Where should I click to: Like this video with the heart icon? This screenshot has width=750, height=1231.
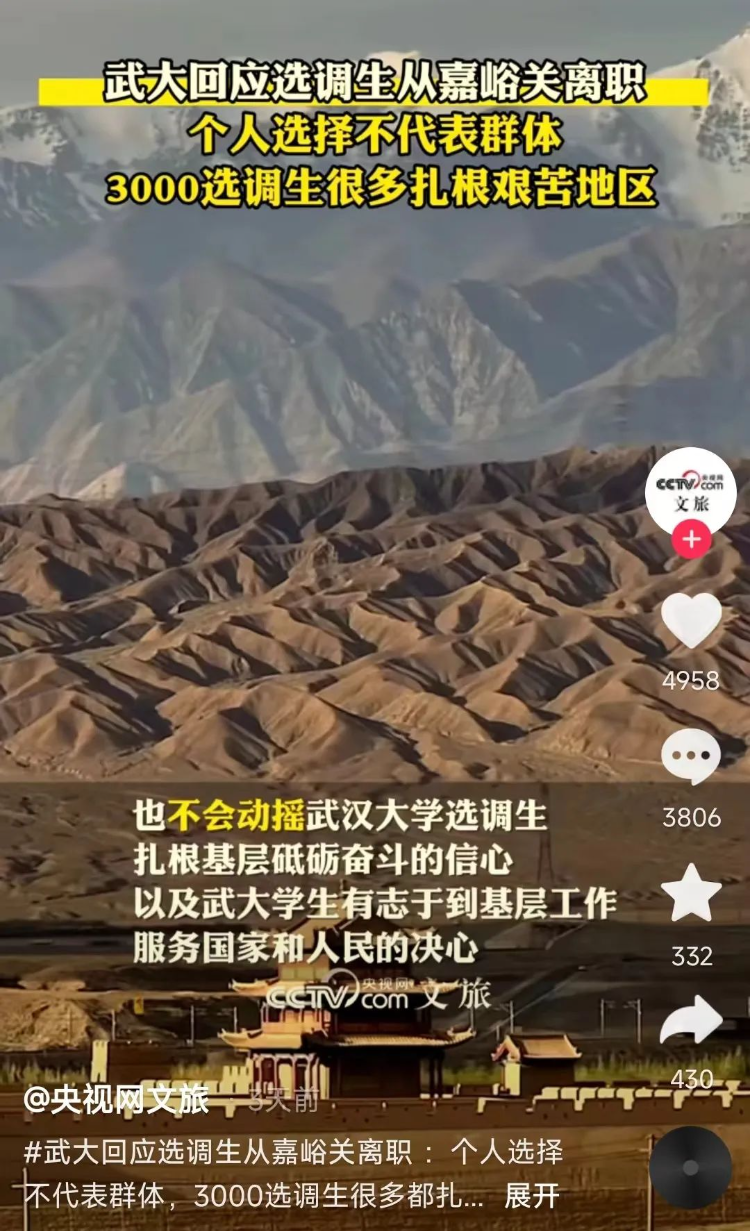tap(691, 621)
